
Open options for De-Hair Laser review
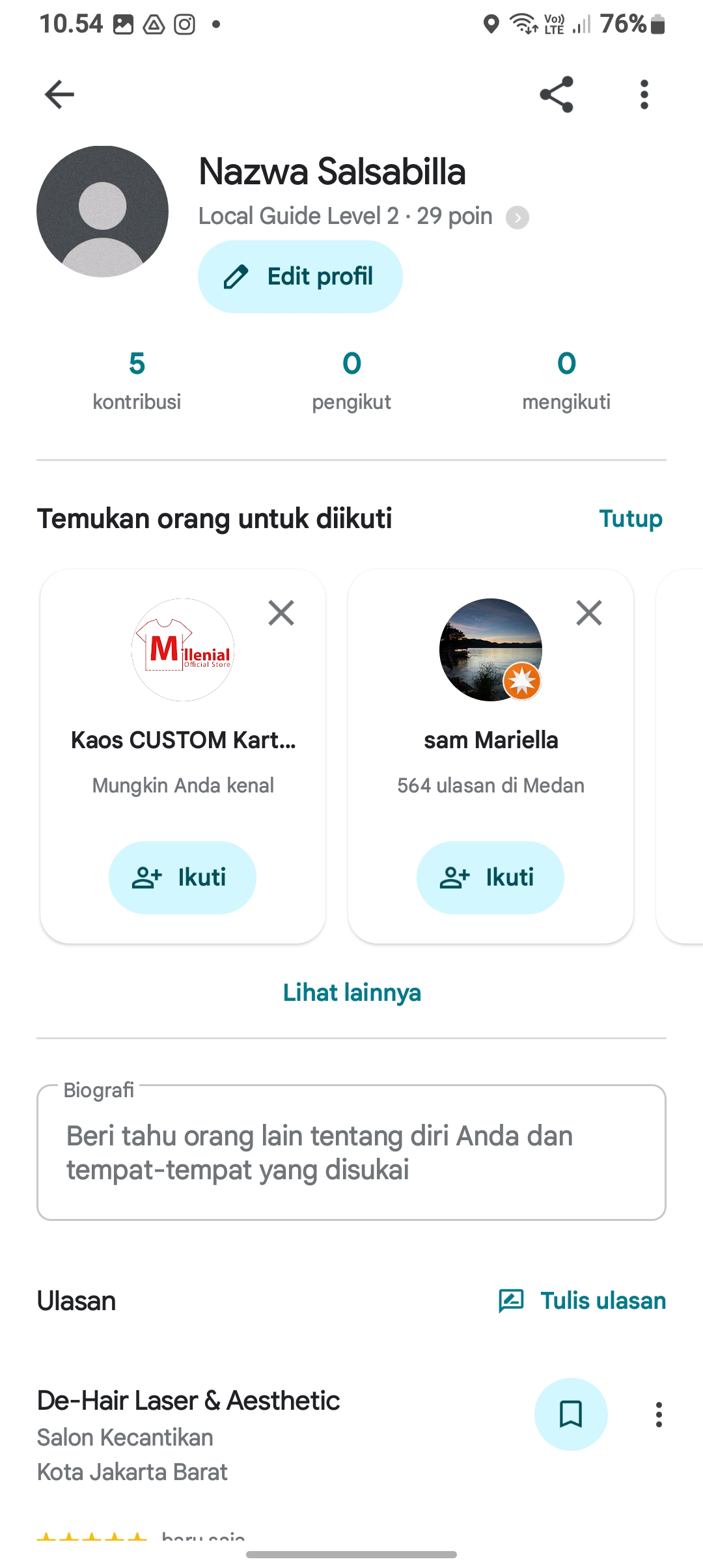tap(659, 1415)
